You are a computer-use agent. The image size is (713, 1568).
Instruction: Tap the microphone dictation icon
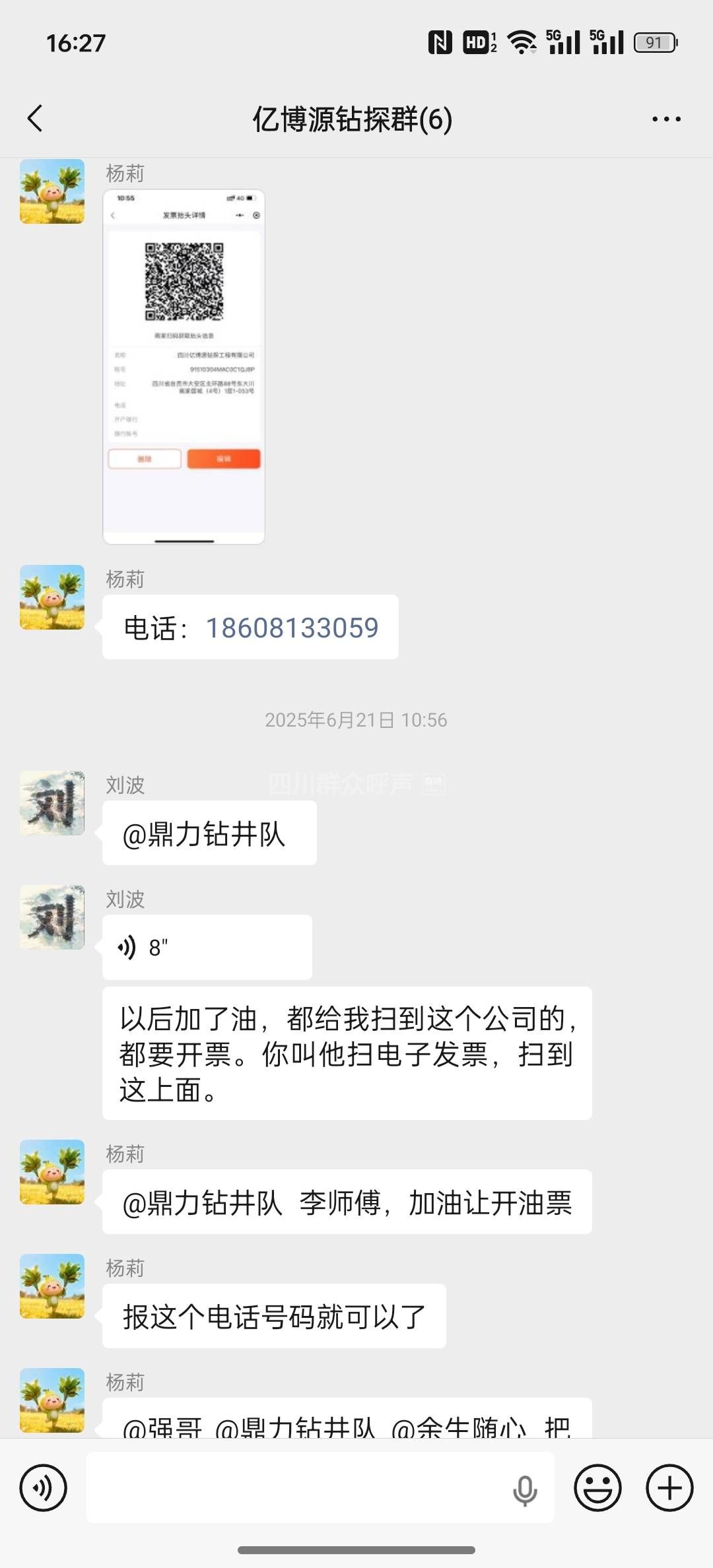tap(525, 1489)
